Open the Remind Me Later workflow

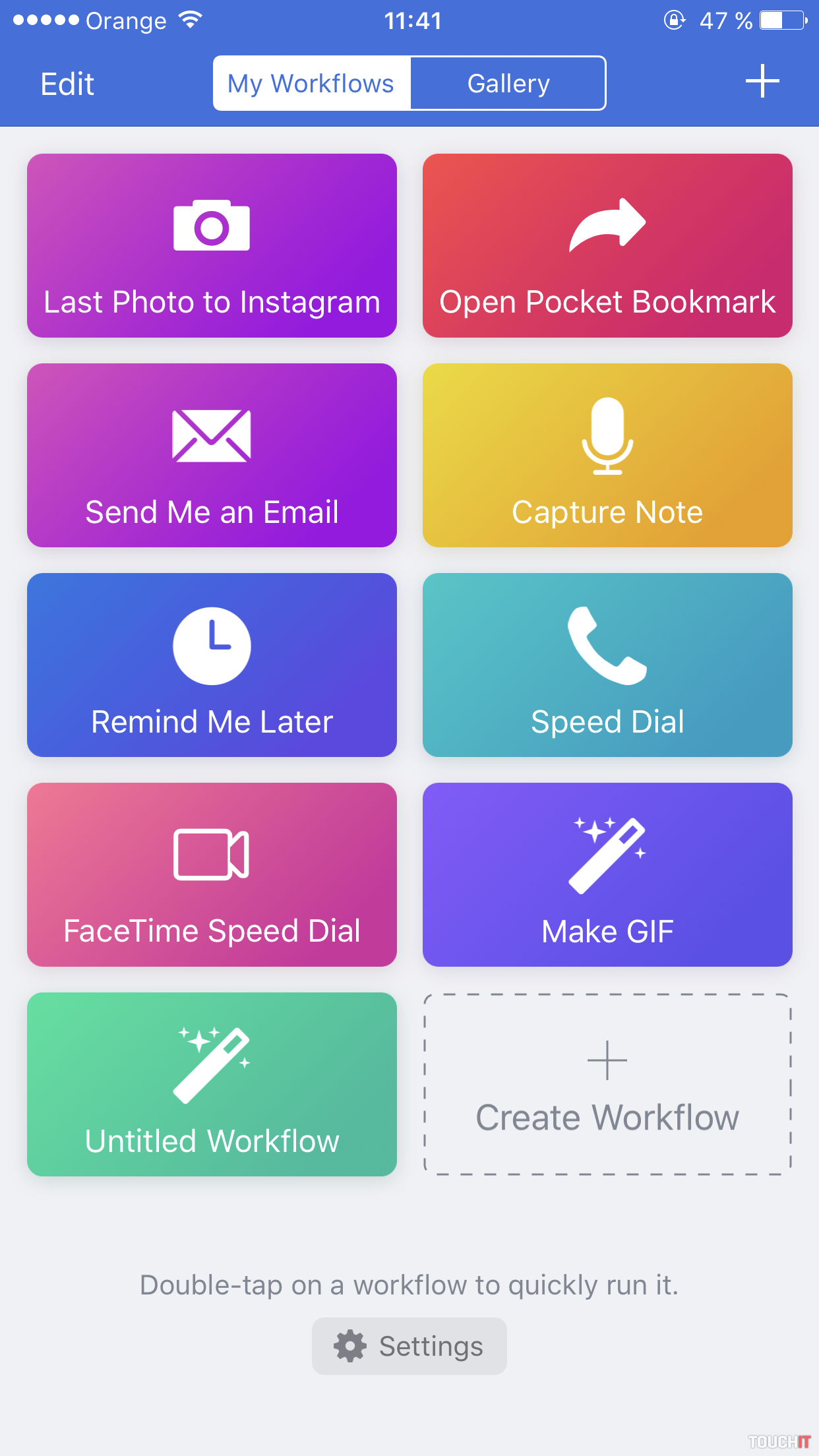212,665
